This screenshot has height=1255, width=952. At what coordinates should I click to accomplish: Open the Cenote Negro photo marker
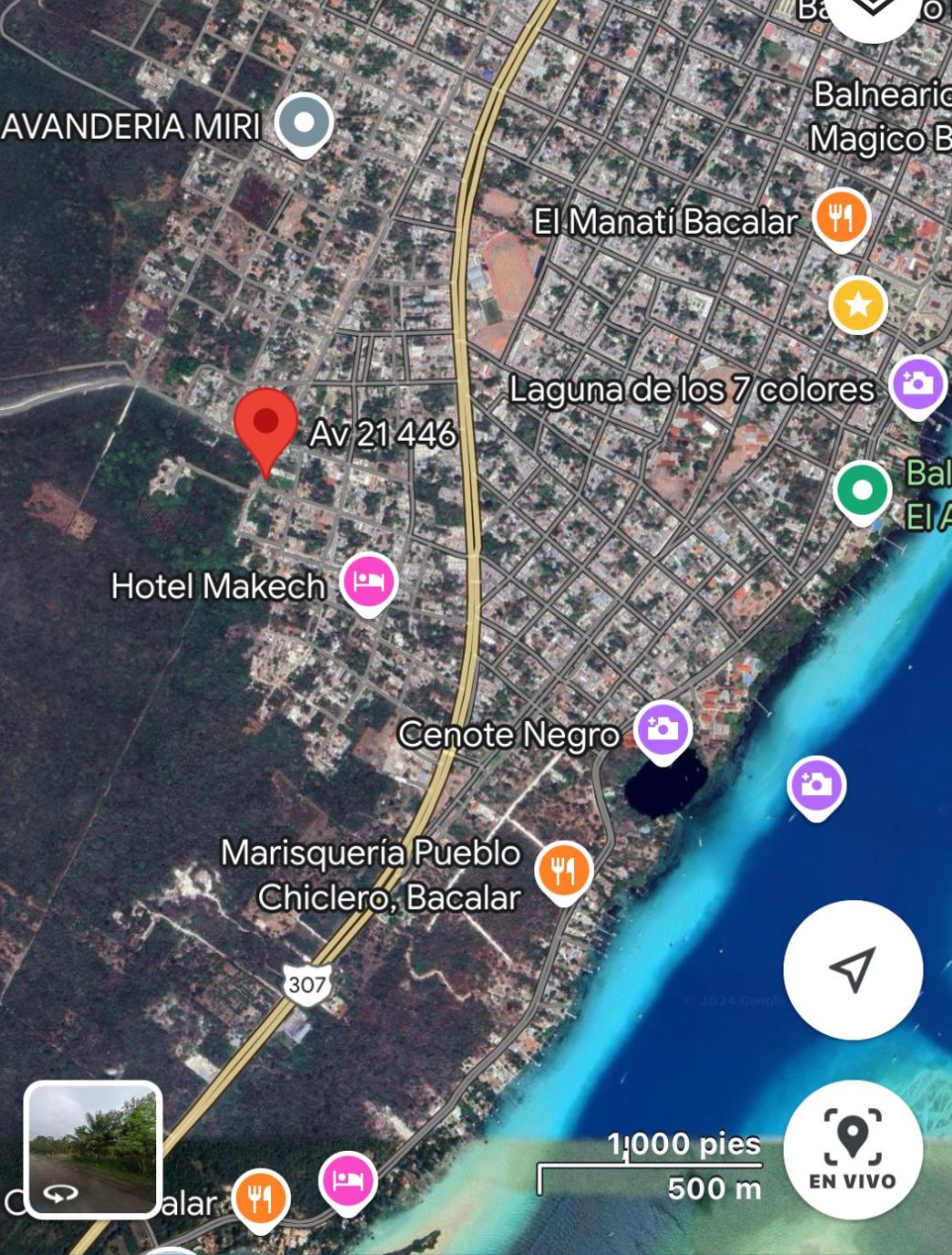coord(663,729)
